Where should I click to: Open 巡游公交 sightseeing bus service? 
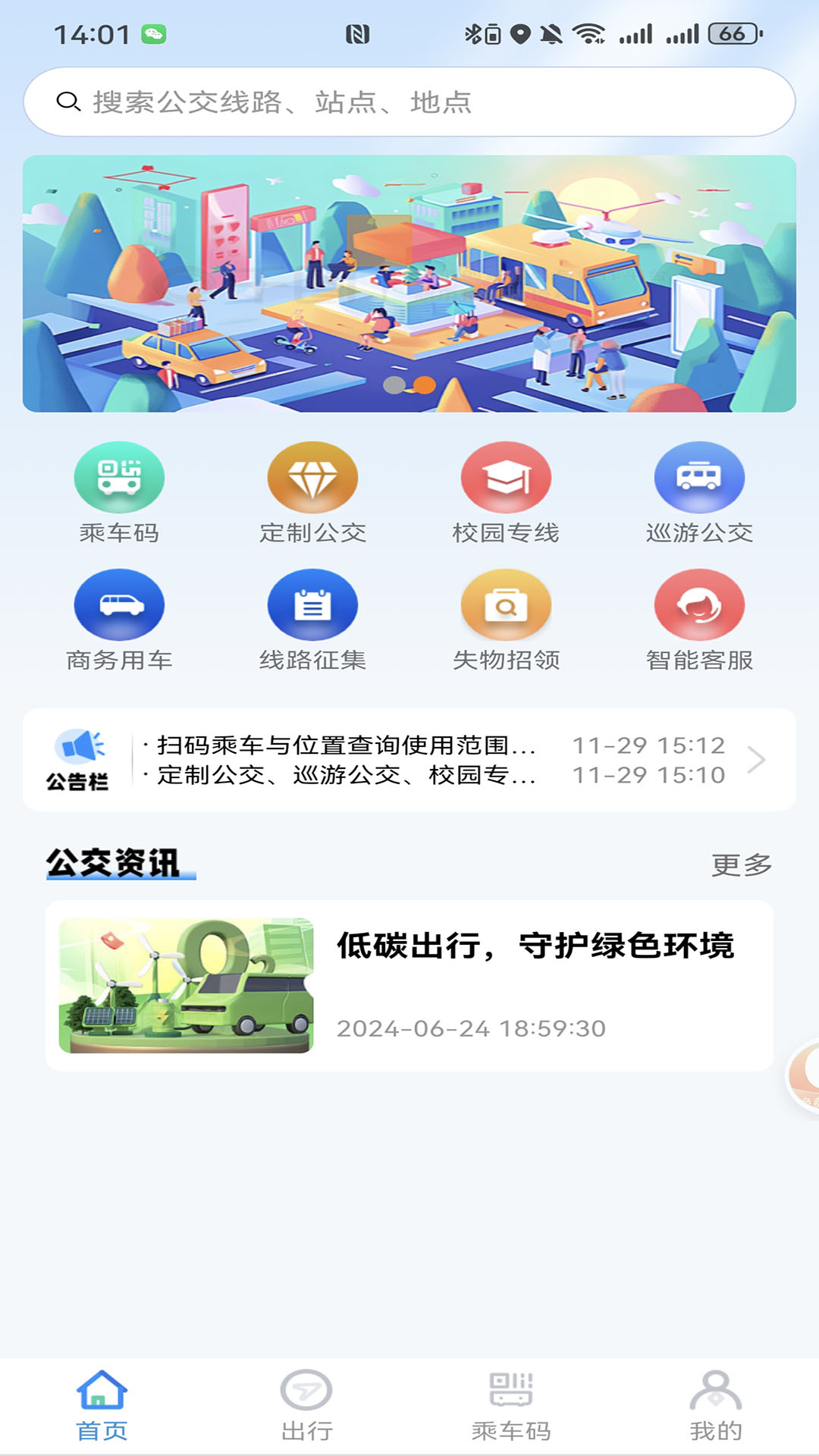click(699, 479)
